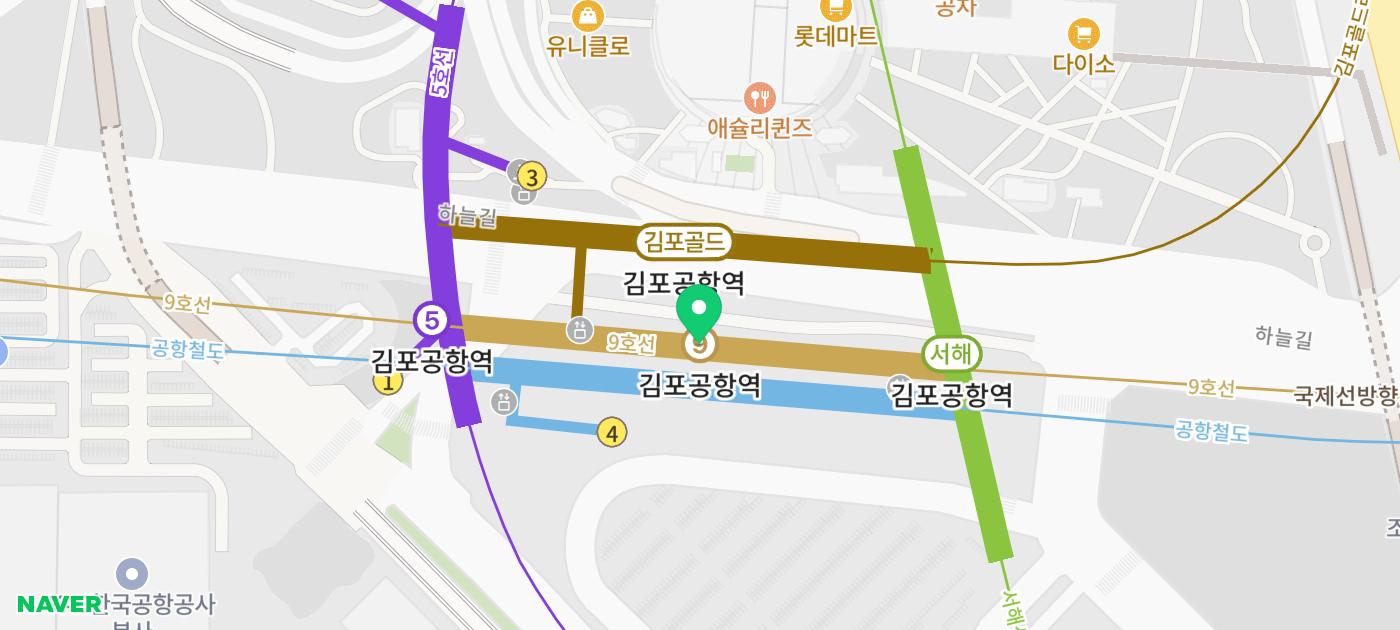Select station exit number 4
The width and height of the screenshot is (1400, 630).
pyautogui.click(x=612, y=433)
